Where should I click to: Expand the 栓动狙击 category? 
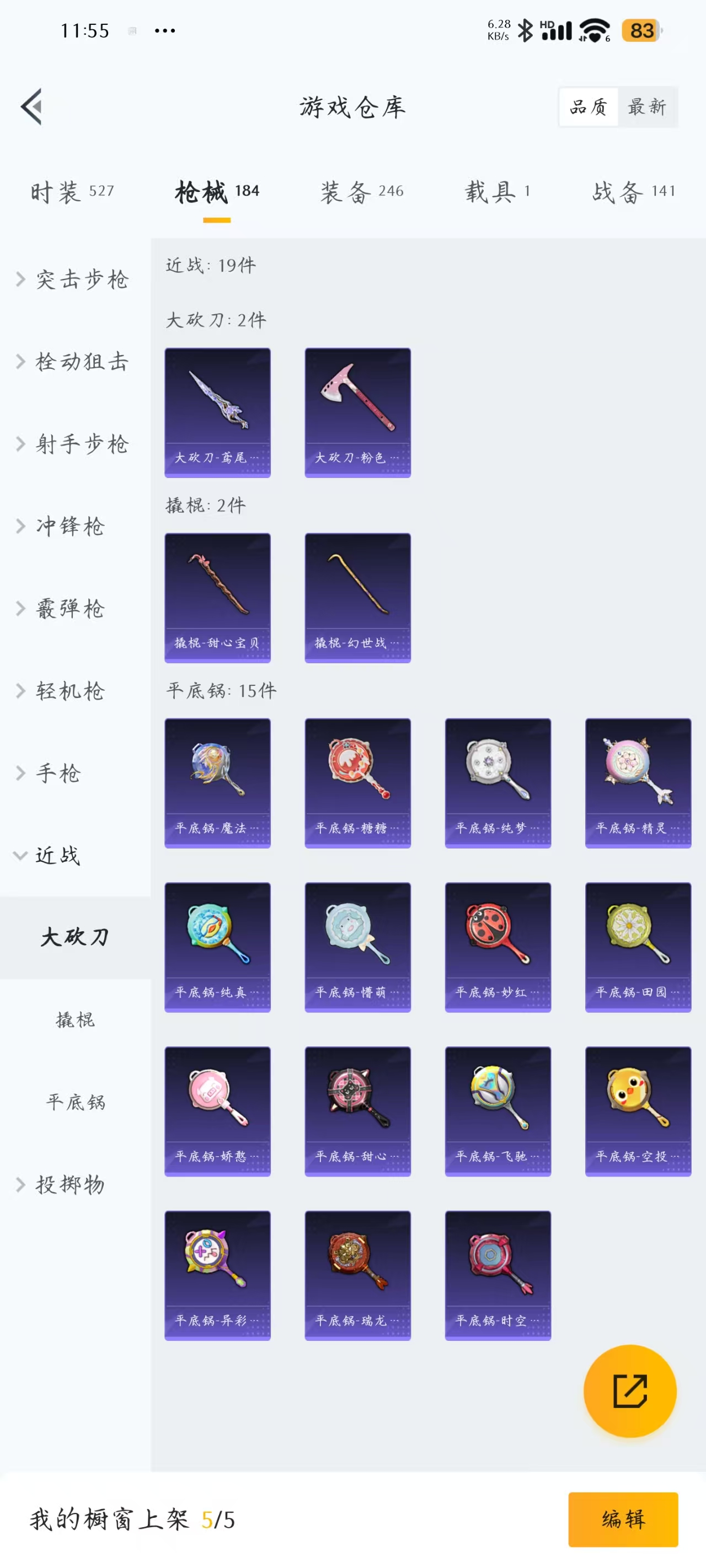click(x=73, y=362)
